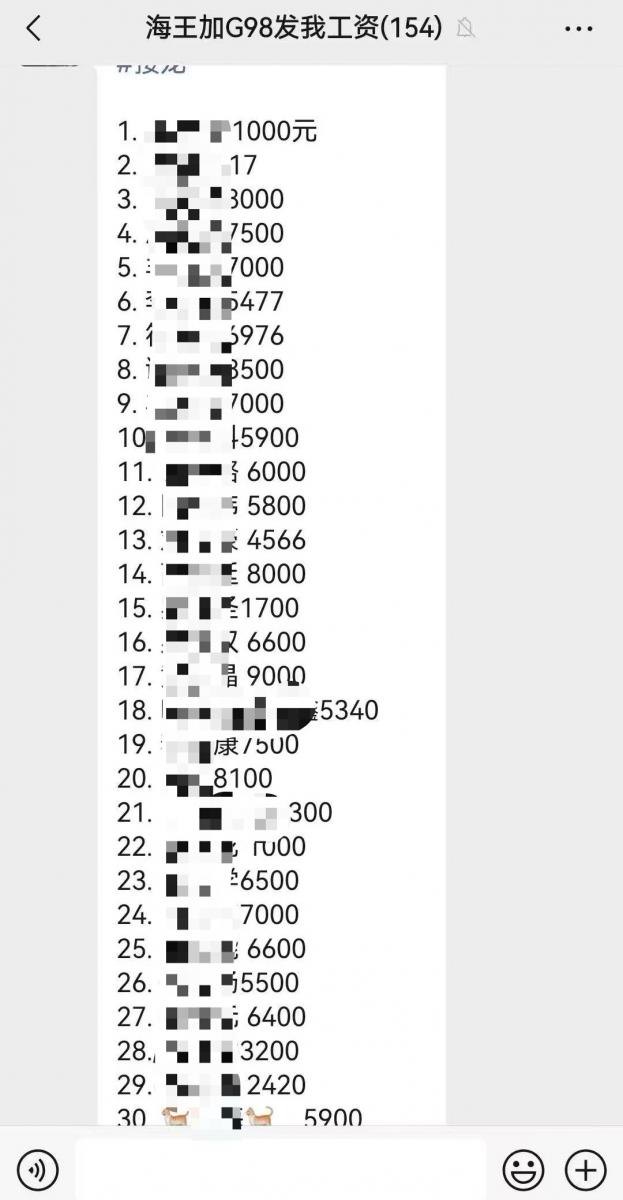Viewport: 623px width, 1200px height.
Task: Open the plus attachments menu
Action: pos(586,1168)
